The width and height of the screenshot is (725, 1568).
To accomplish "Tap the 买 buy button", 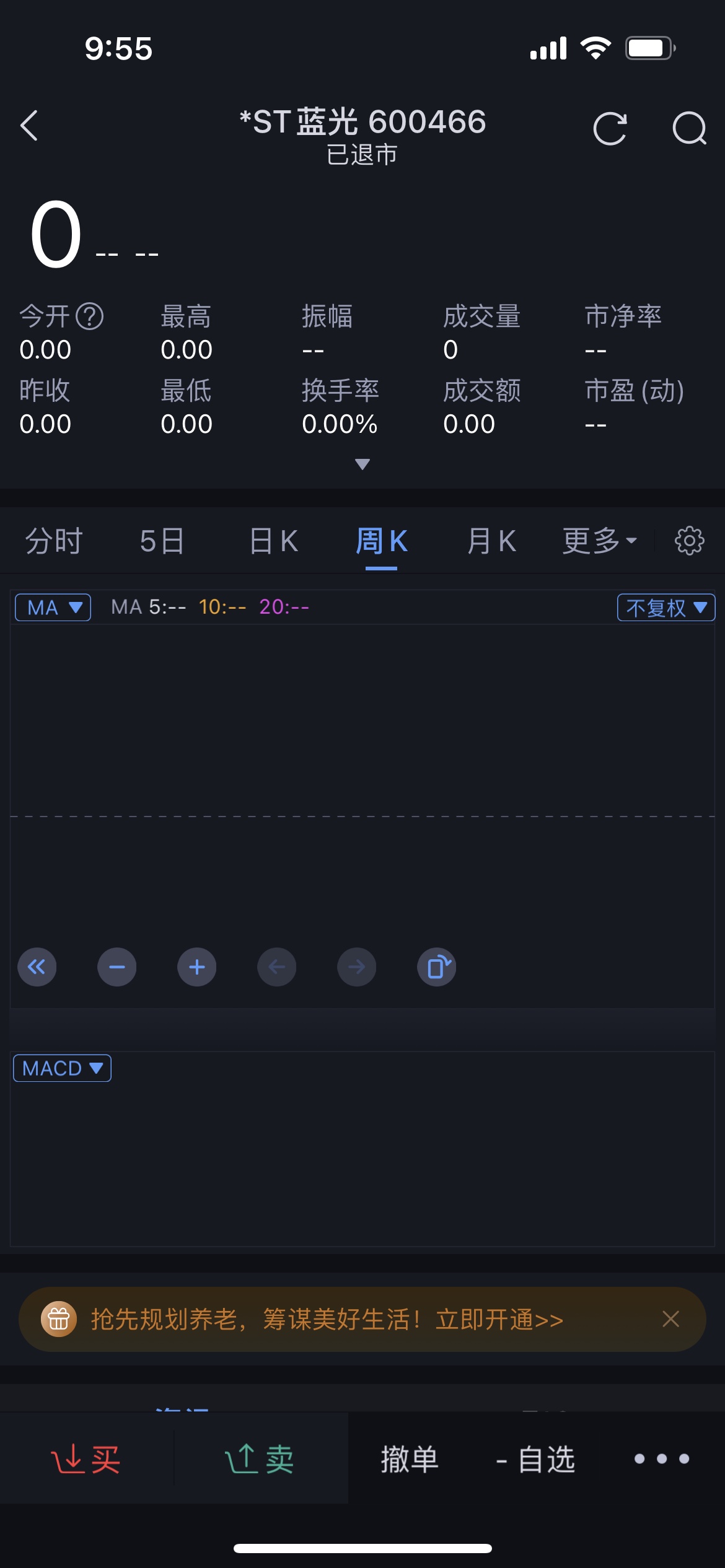I will (87, 1459).
